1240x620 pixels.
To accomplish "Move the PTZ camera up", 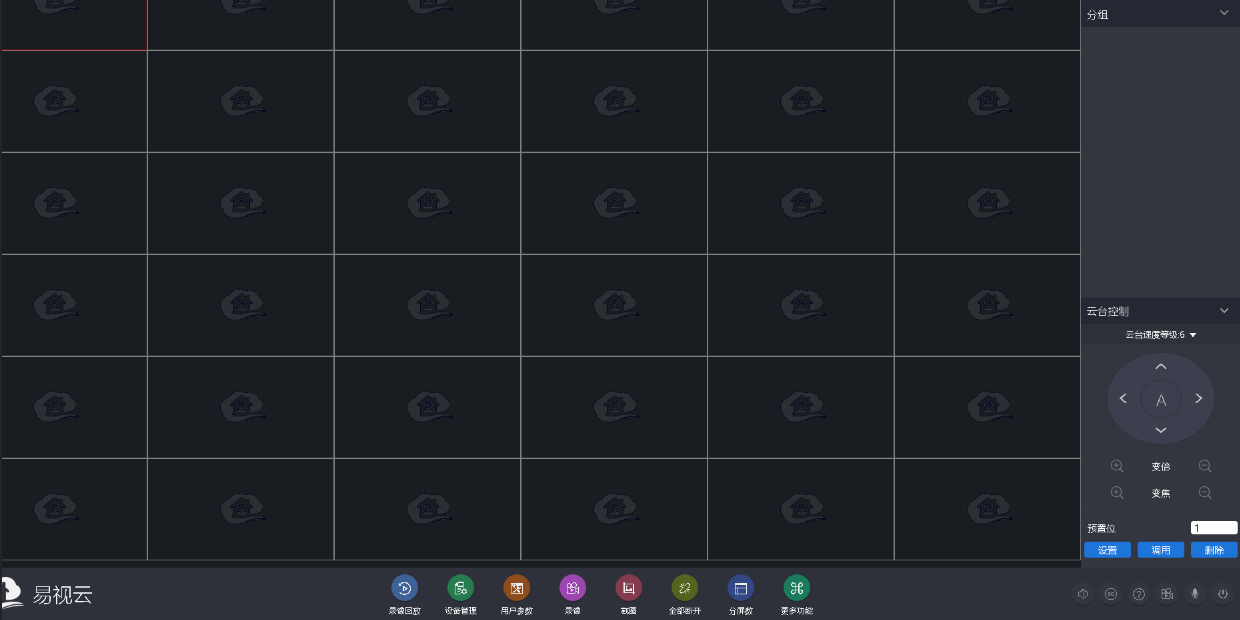I will (x=1161, y=367).
